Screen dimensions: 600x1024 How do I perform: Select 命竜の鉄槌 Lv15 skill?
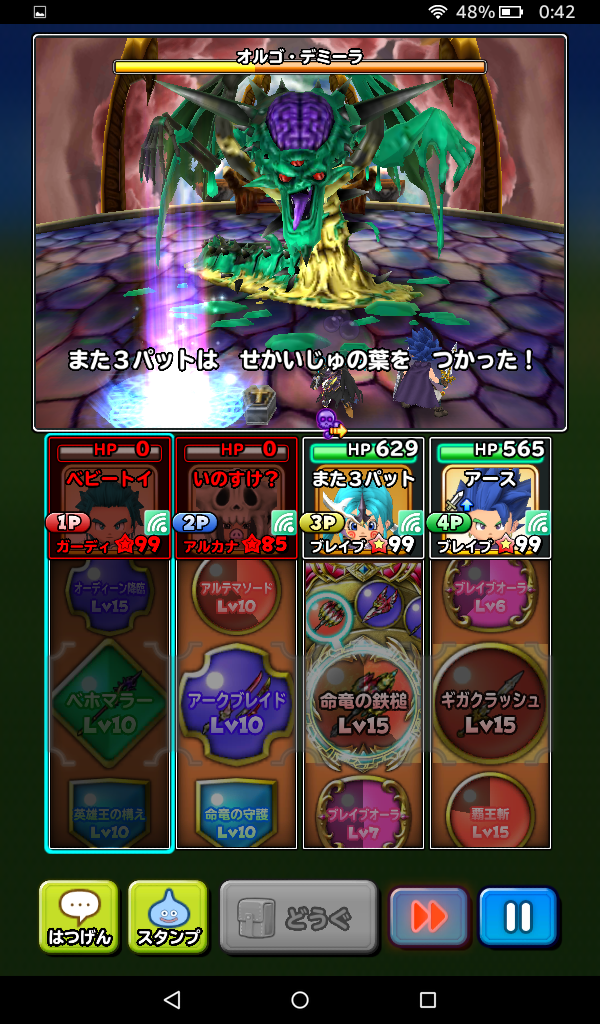pos(363,705)
